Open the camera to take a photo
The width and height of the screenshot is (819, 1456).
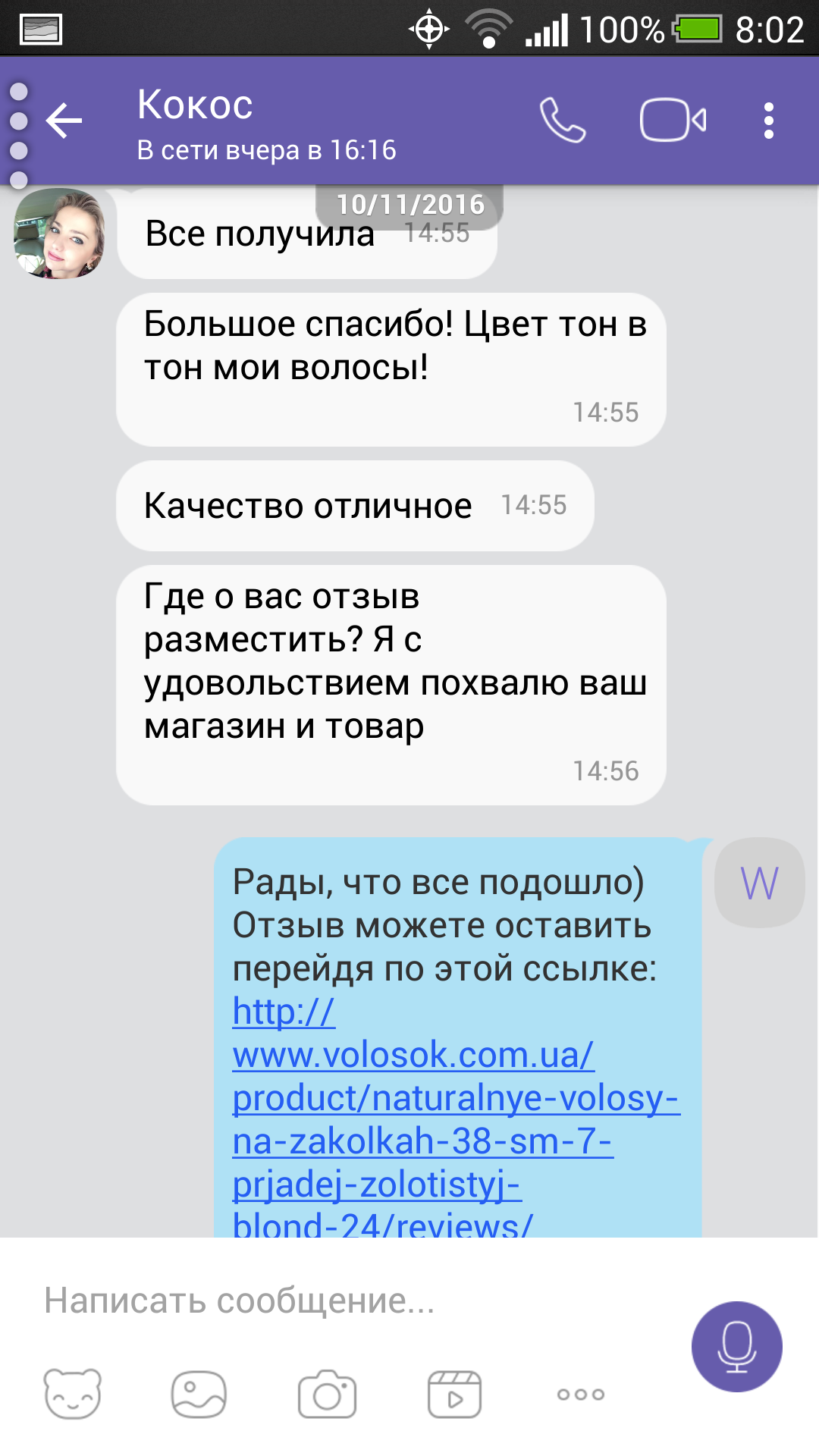pyautogui.click(x=327, y=1394)
